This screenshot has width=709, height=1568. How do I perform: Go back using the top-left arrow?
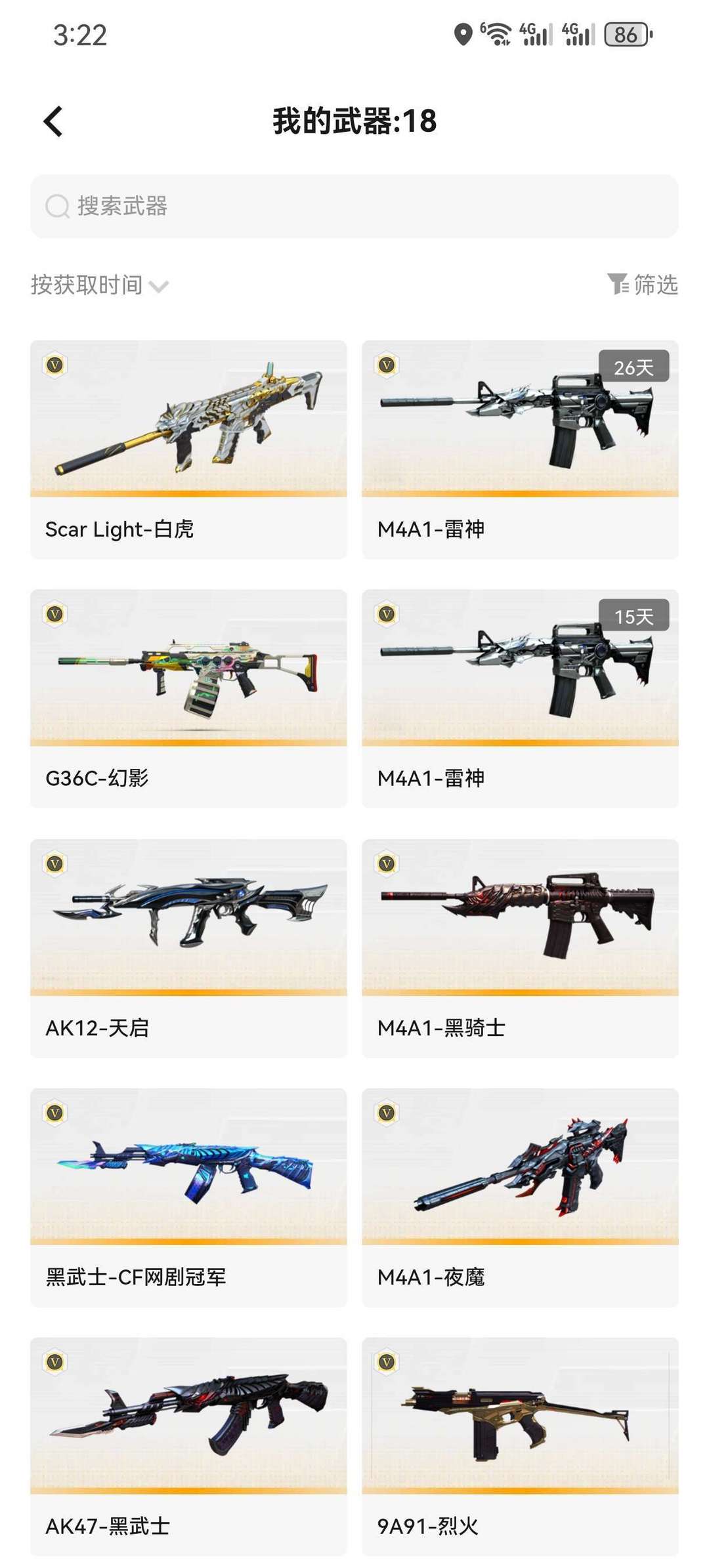coord(53,121)
